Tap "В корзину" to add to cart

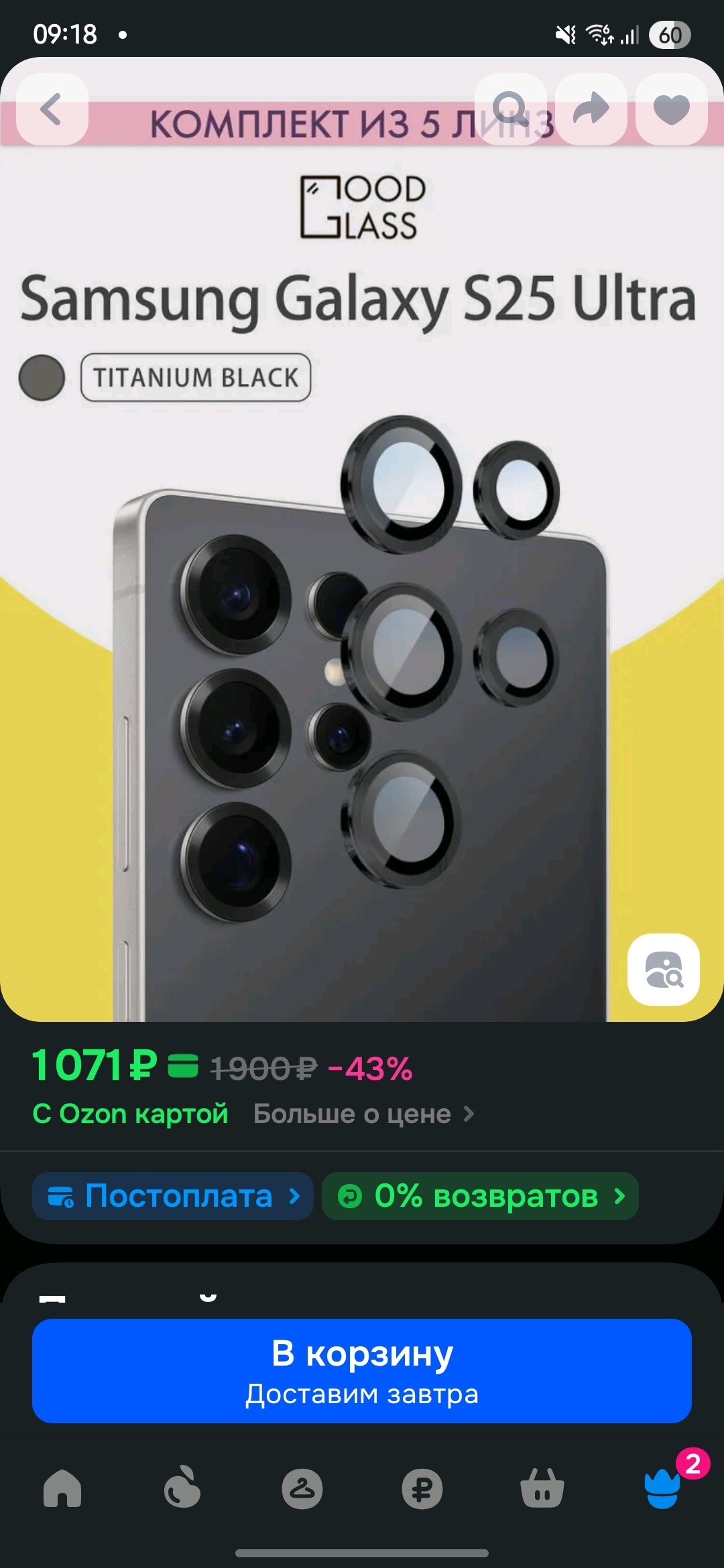click(362, 1371)
